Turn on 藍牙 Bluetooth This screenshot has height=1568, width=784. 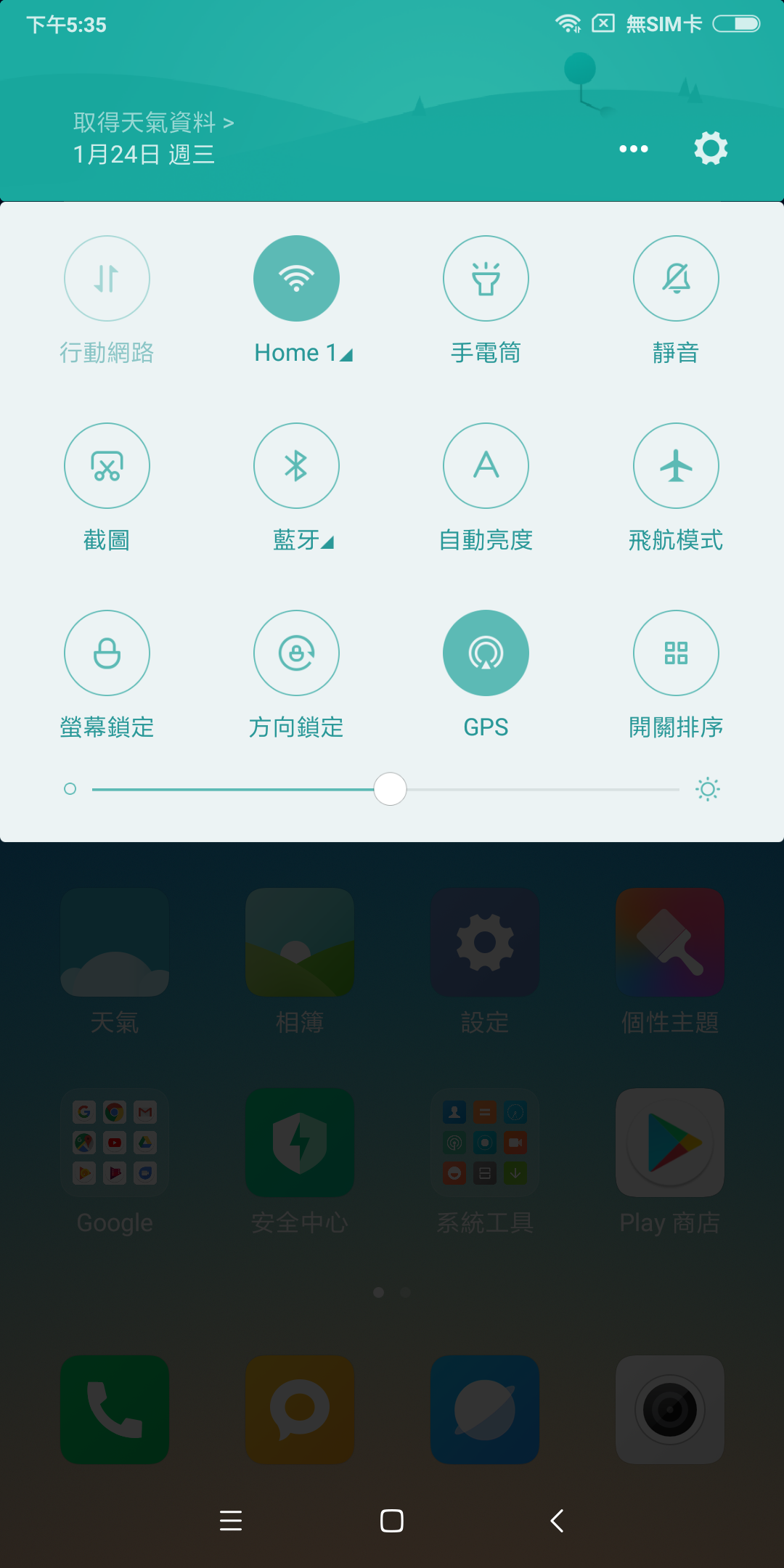[296, 465]
